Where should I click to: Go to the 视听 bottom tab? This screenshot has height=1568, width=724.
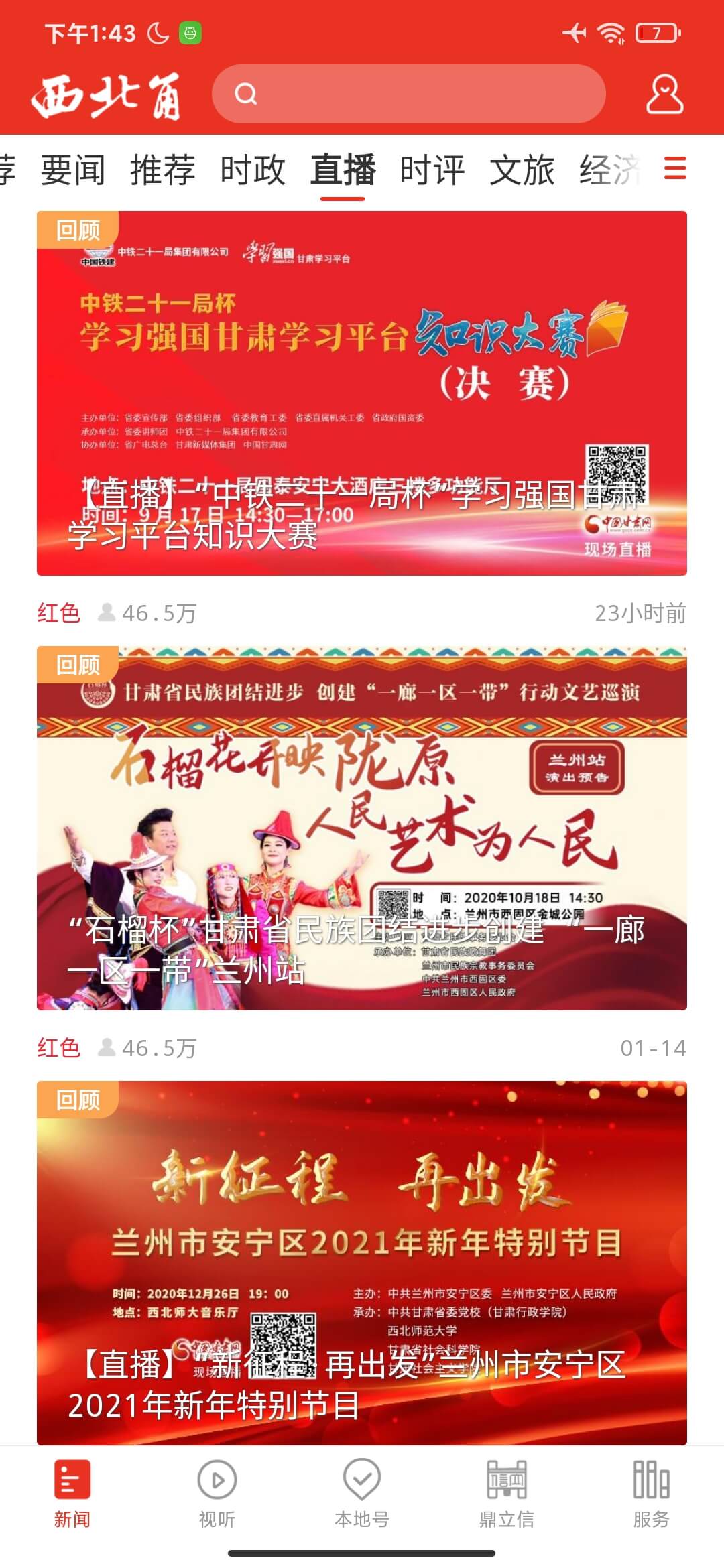click(217, 1494)
